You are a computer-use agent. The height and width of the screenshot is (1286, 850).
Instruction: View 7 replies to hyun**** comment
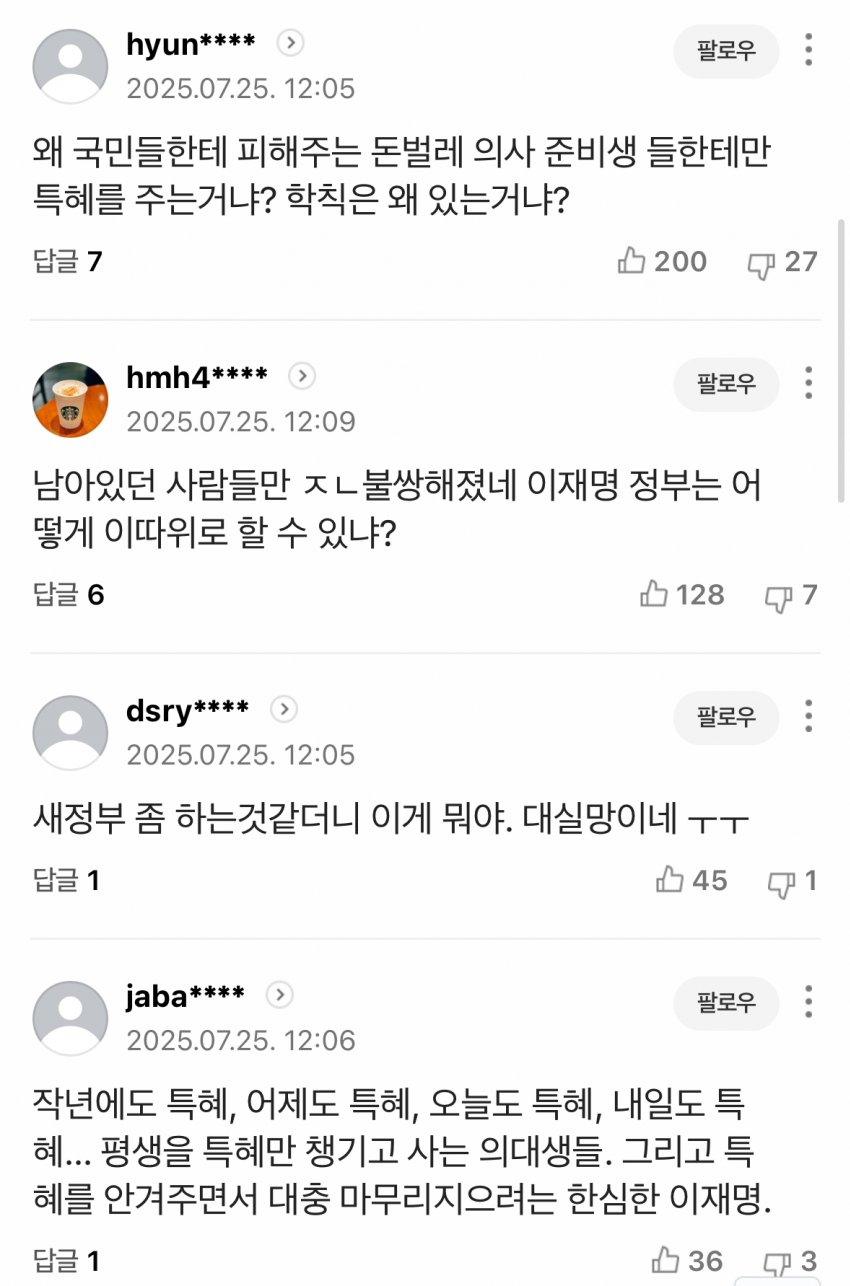pos(67,262)
